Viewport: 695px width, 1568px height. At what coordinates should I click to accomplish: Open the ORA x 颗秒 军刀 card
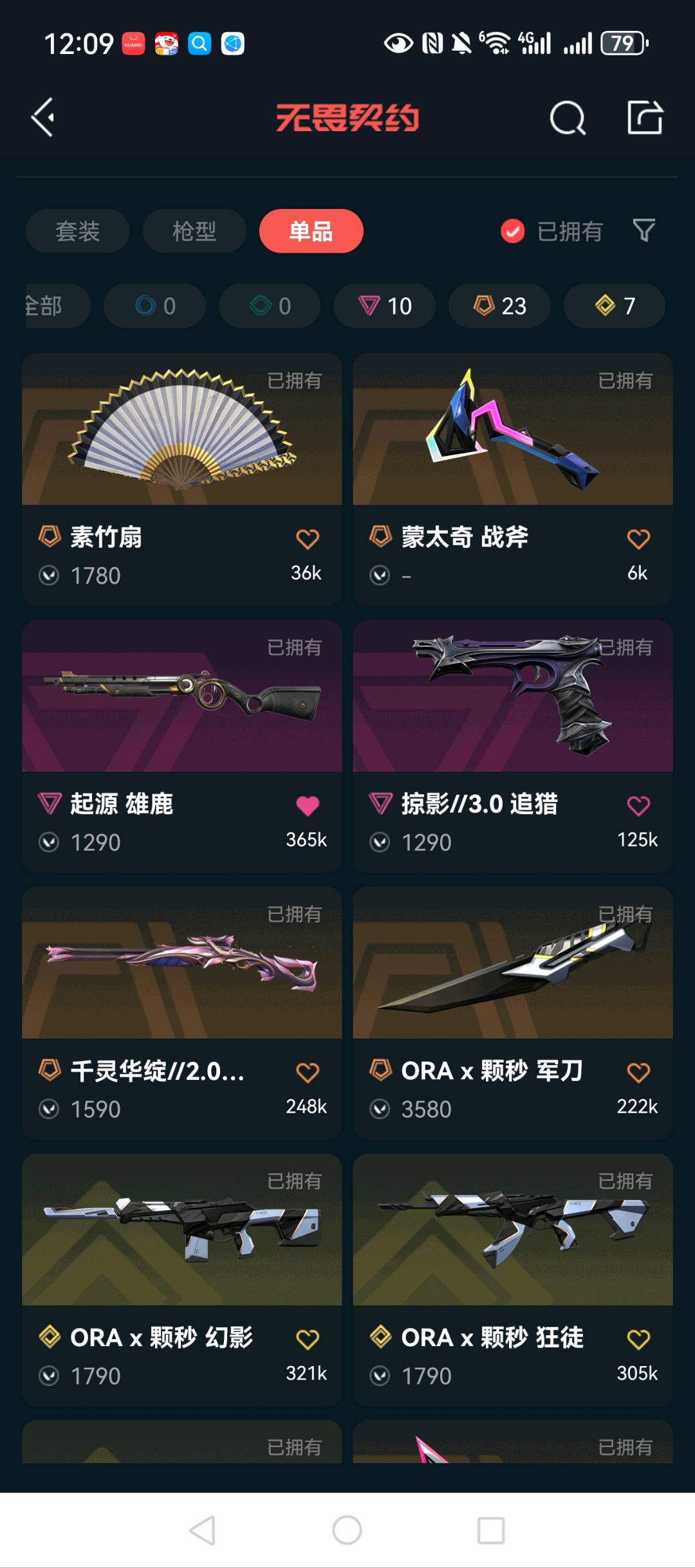pos(512,965)
